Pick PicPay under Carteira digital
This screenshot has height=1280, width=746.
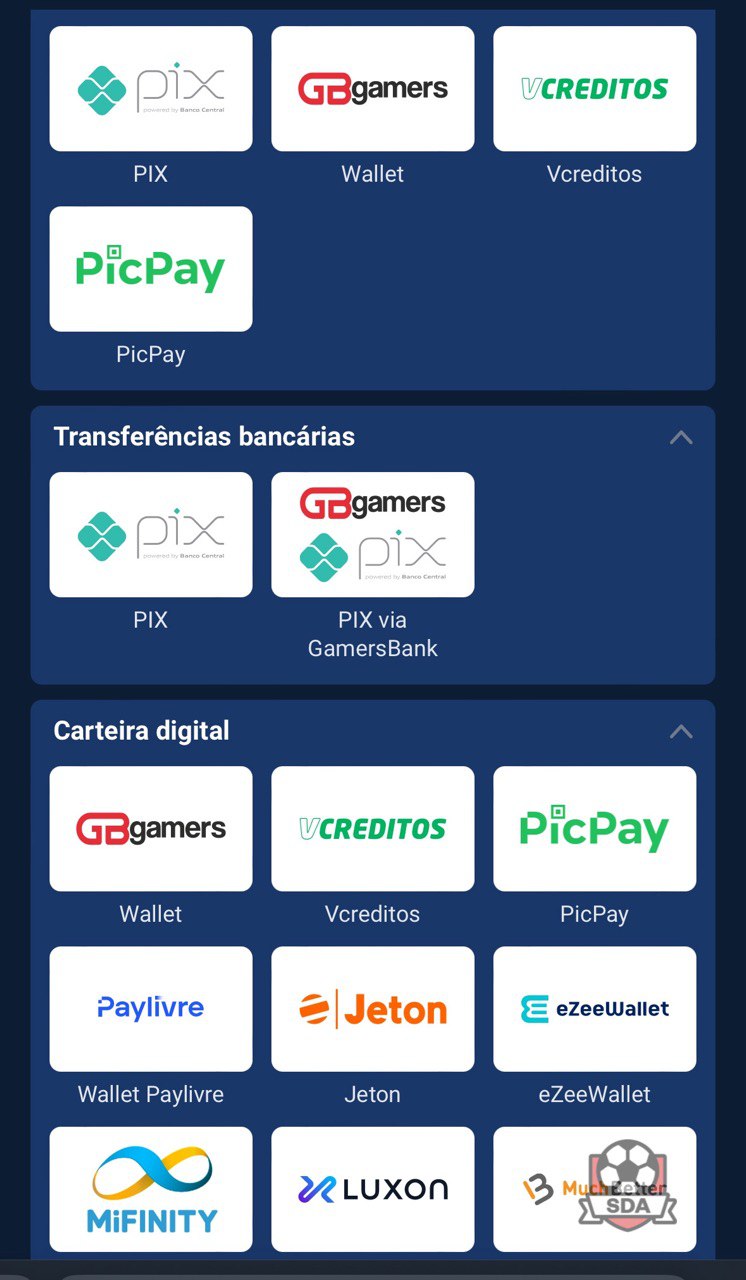[595, 829]
